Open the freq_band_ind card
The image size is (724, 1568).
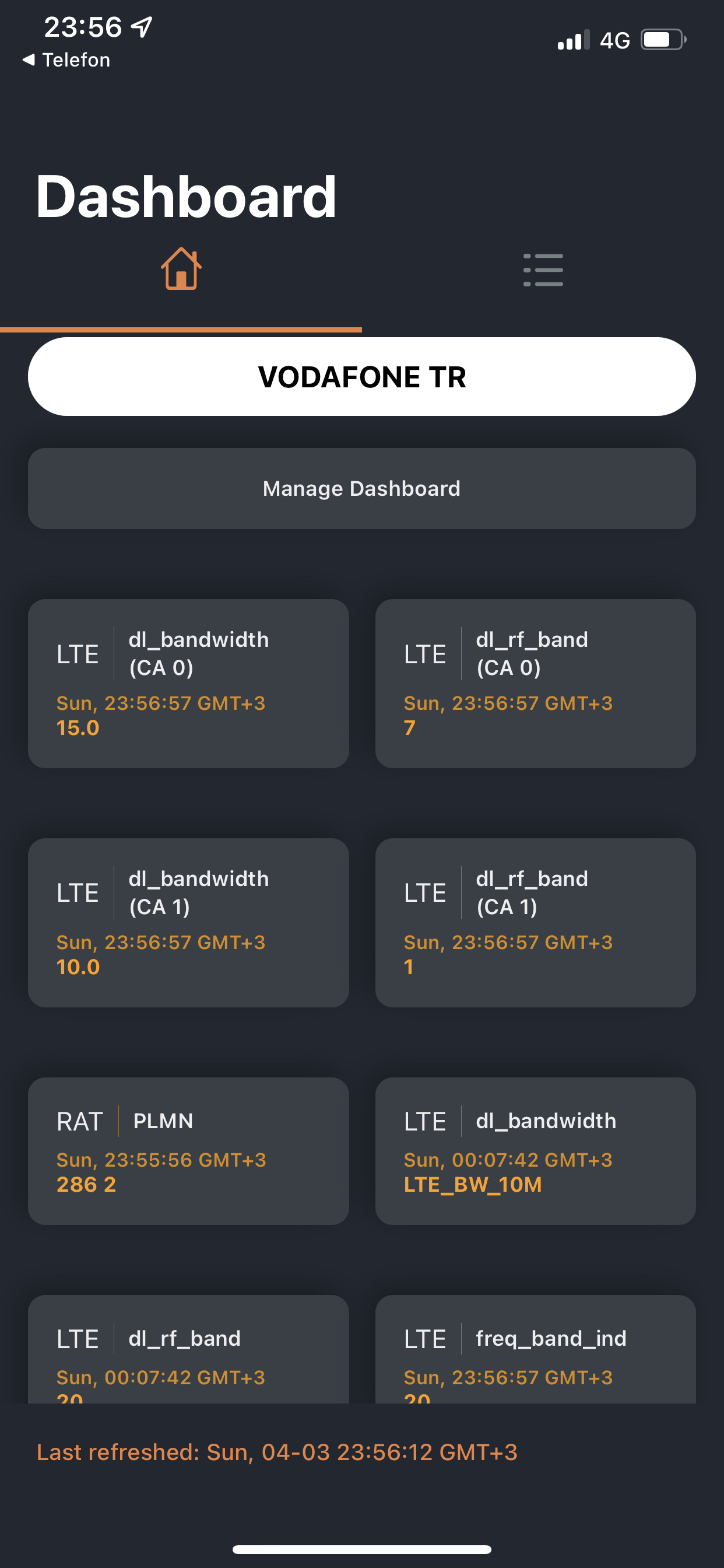click(x=535, y=1349)
